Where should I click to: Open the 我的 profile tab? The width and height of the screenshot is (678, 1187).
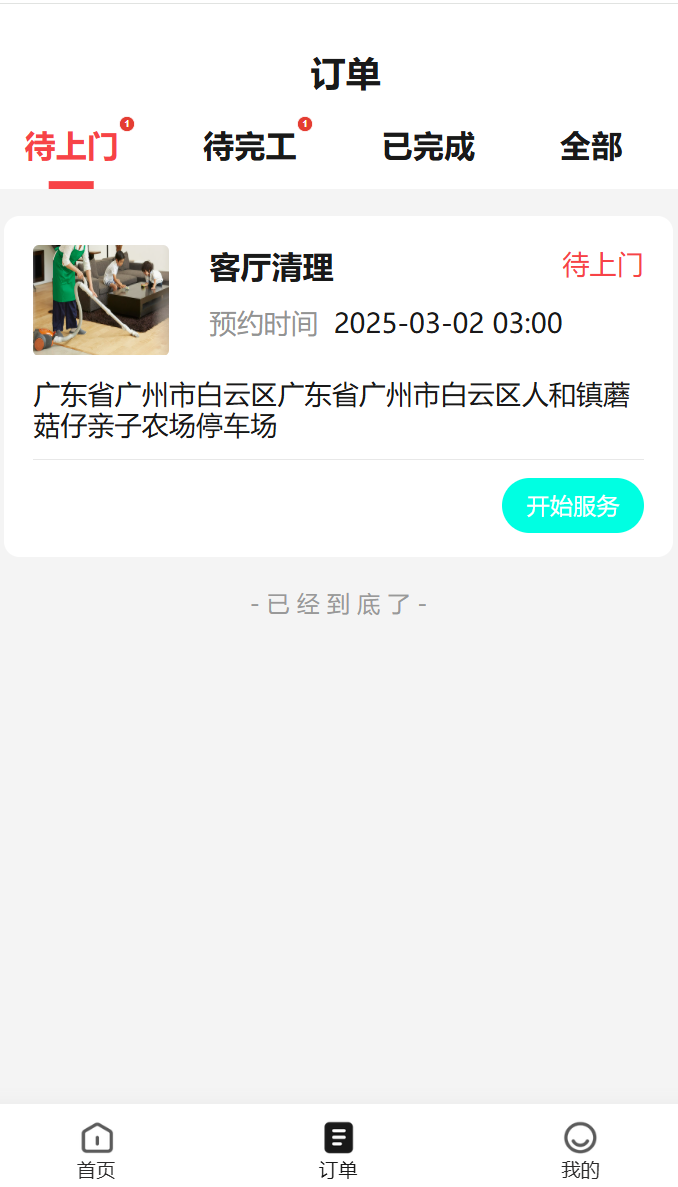tap(580, 1149)
